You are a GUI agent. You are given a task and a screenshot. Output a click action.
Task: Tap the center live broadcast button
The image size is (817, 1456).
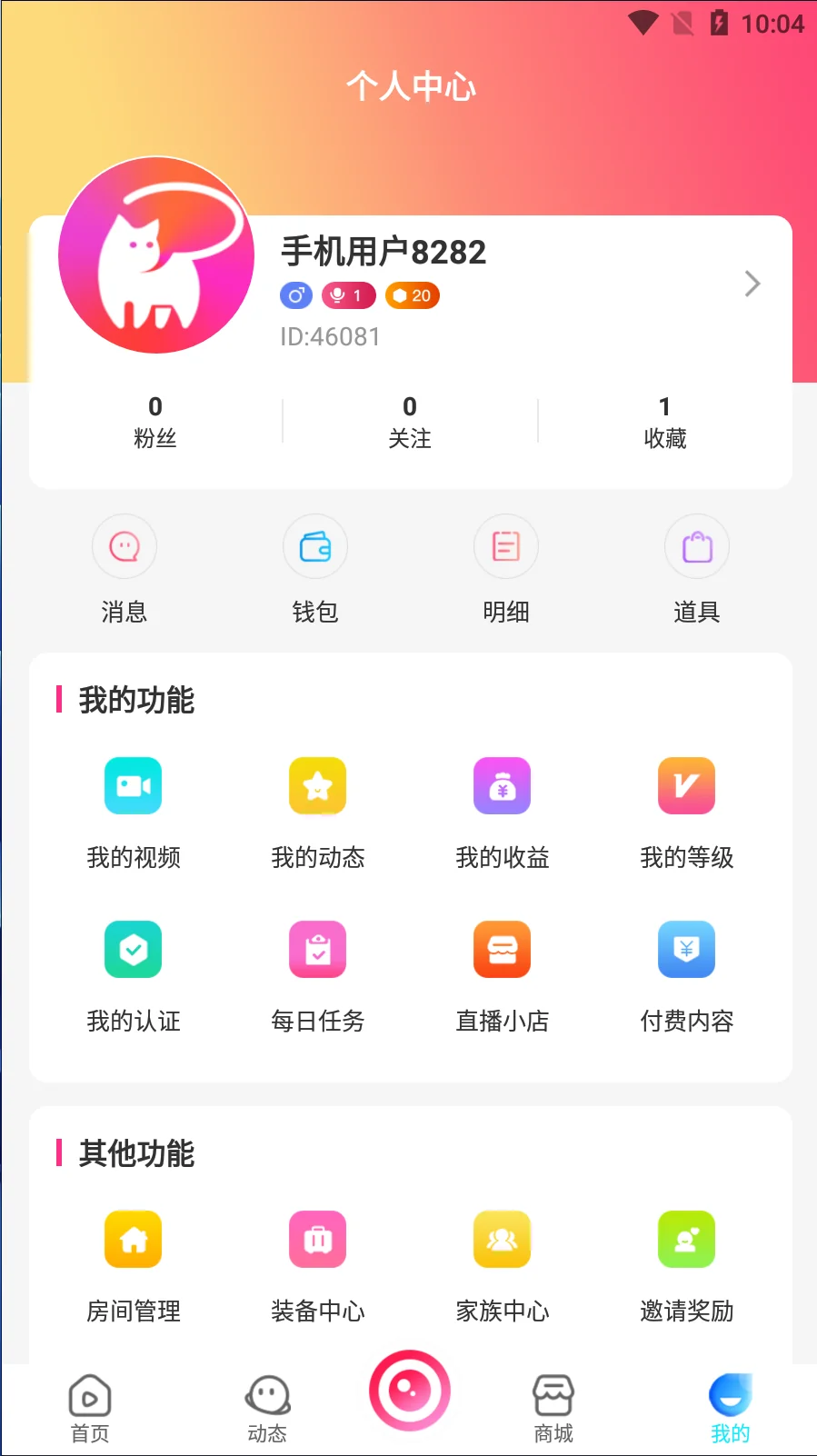[410, 1391]
